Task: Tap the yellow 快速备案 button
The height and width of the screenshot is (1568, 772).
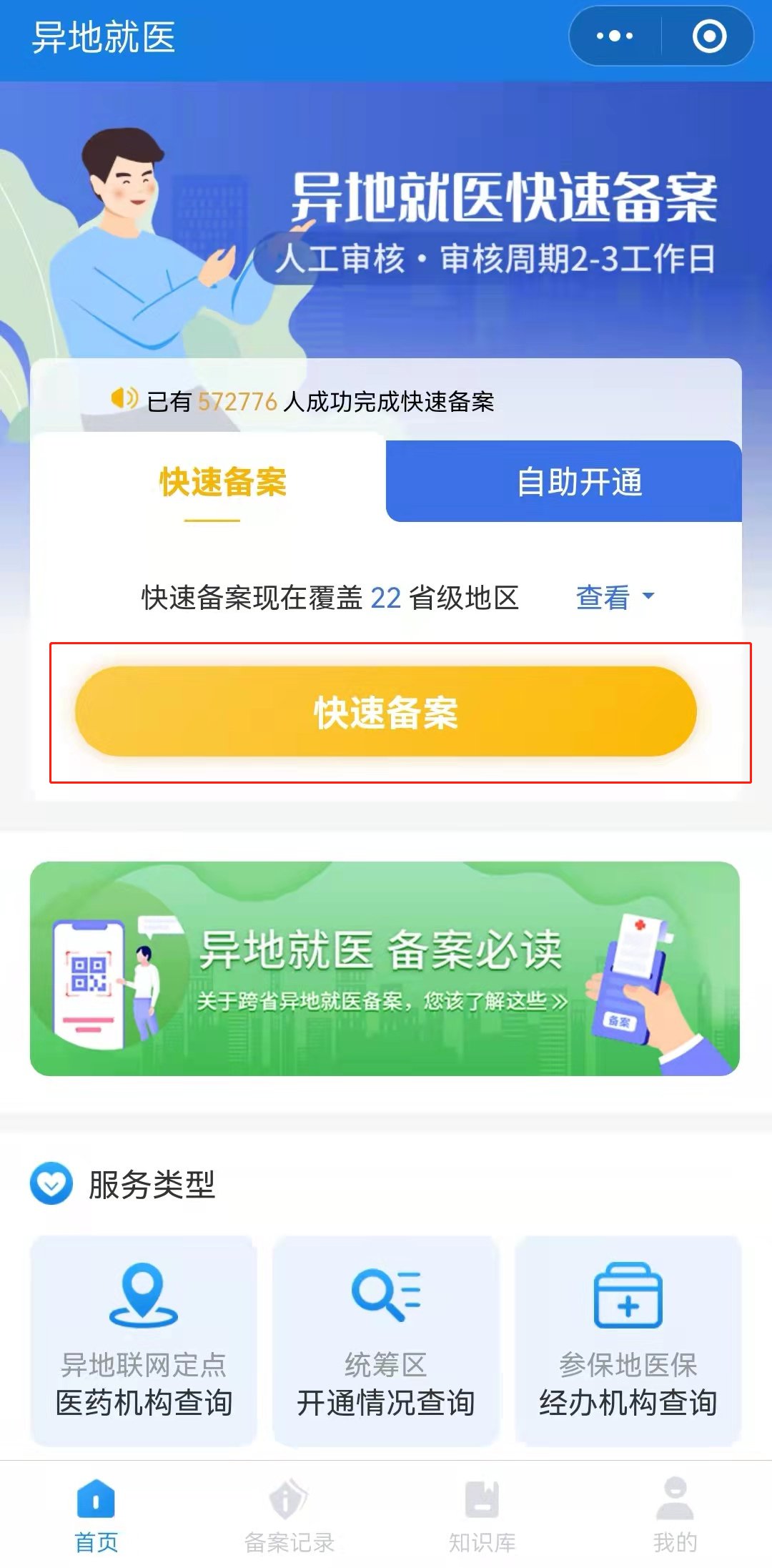Action: coord(386,712)
